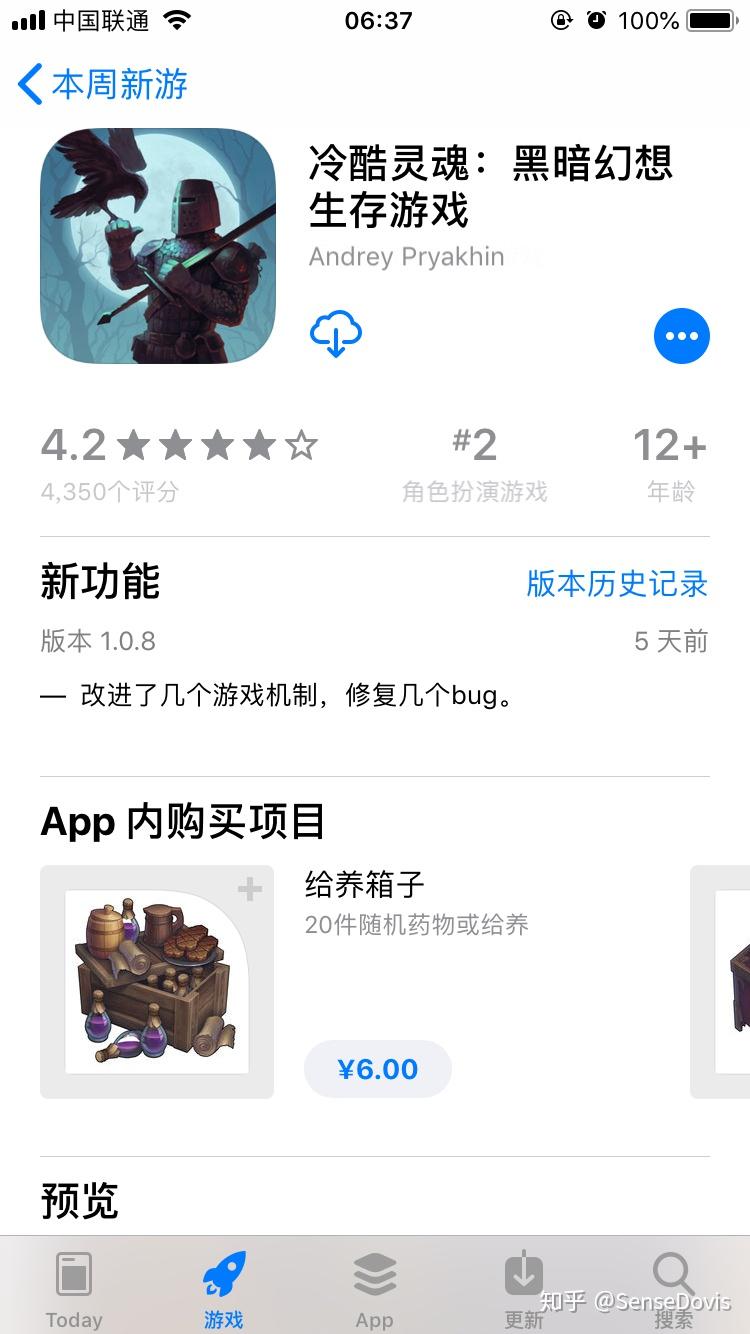This screenshot has width=750, height=1334.
Task: Open the 更新 tab
Action: [524, 1288]
